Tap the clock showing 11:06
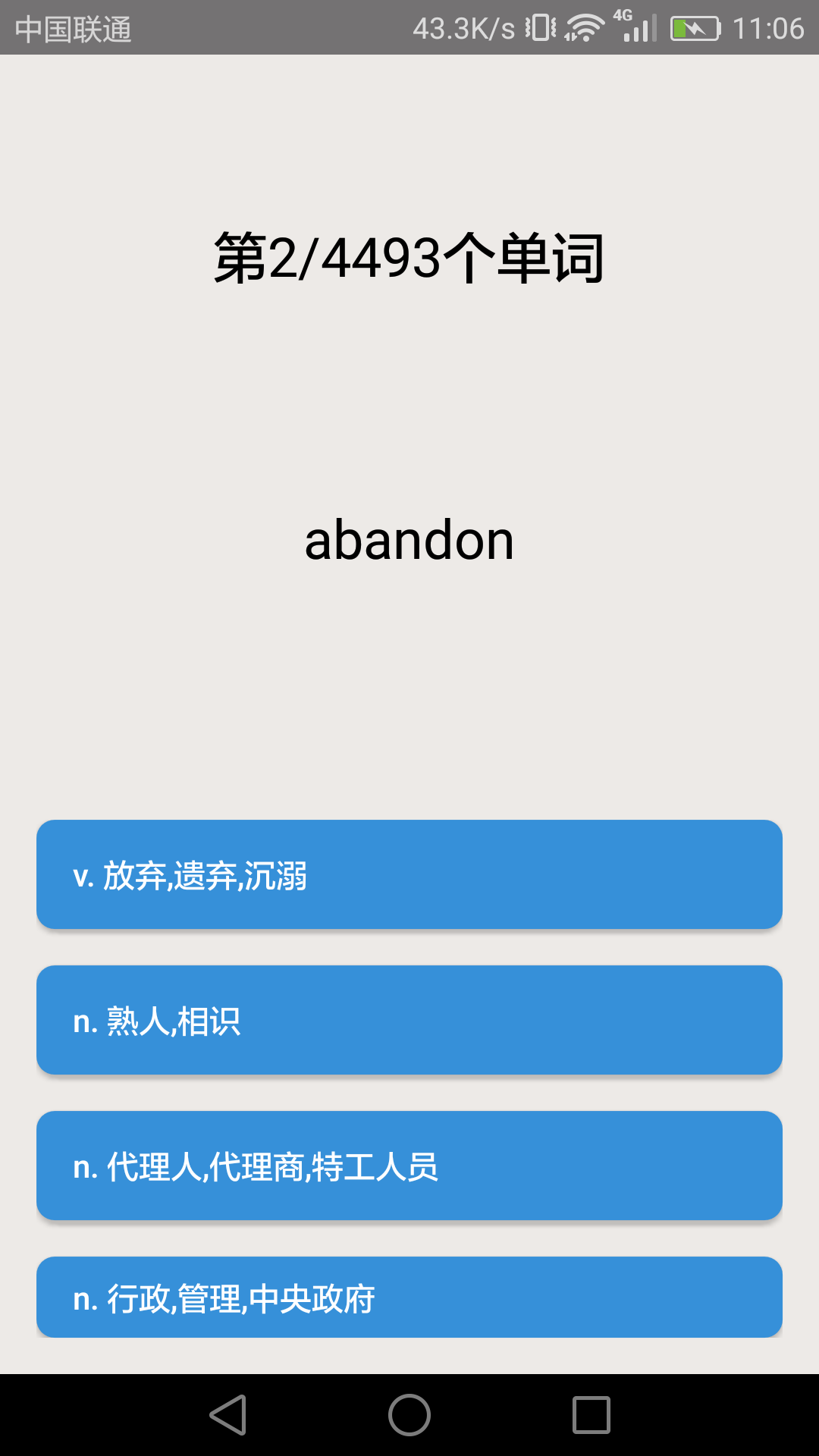819x1456 pixels. pos(770,27)
